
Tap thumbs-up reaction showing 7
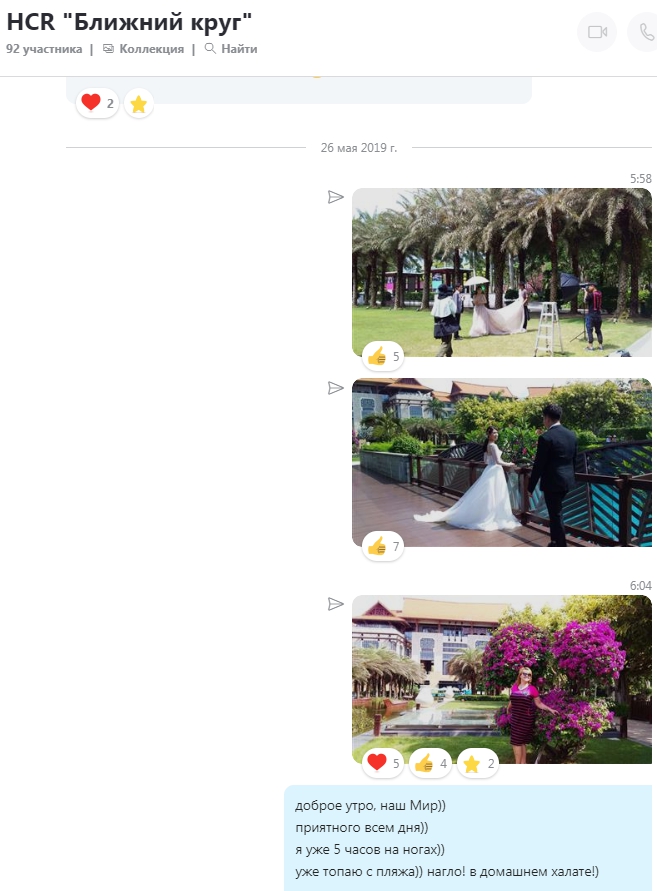[383, 546]
